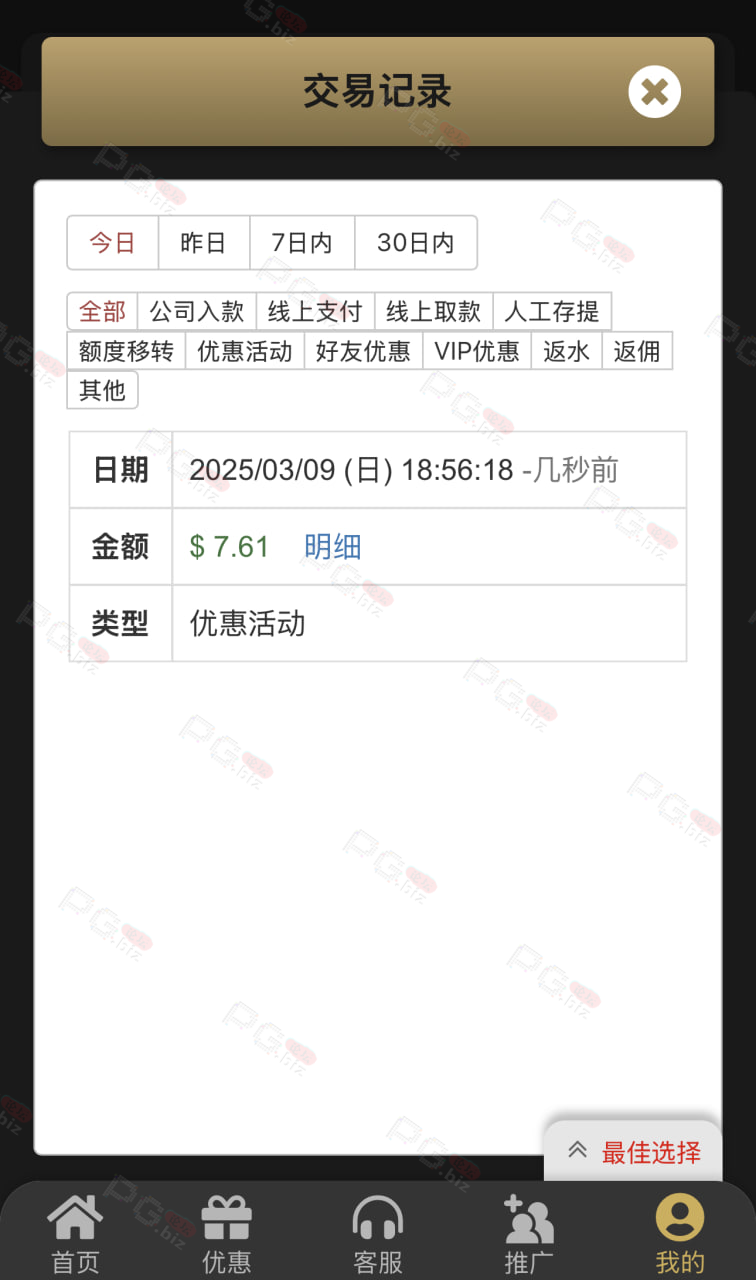The height and width of the screenshot is (1280, 756).
Task: Go to the 首页 tab
Action: [x=75, y=1236]
